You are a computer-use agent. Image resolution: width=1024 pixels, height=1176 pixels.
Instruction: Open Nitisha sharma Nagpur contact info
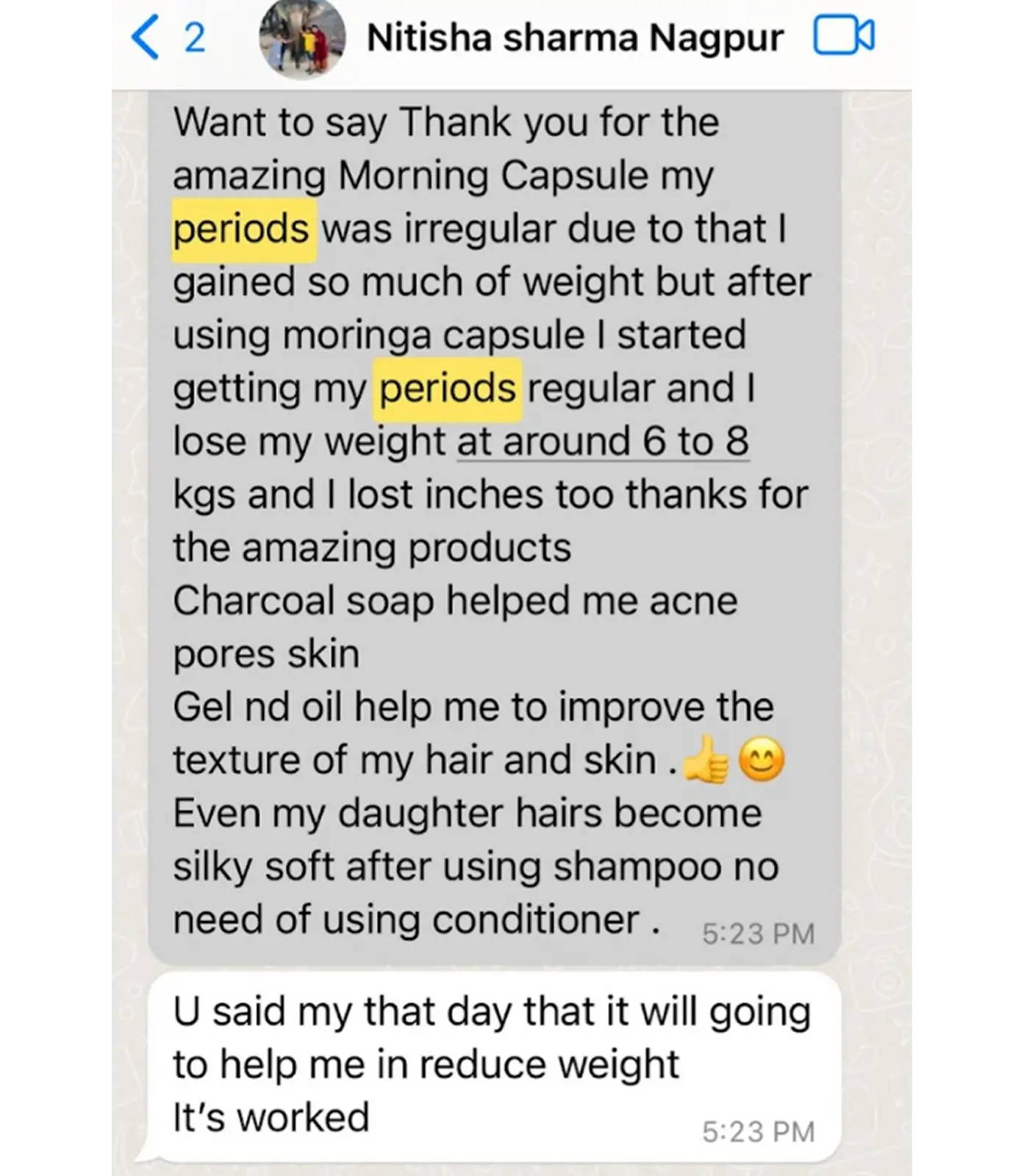(575, 37)
